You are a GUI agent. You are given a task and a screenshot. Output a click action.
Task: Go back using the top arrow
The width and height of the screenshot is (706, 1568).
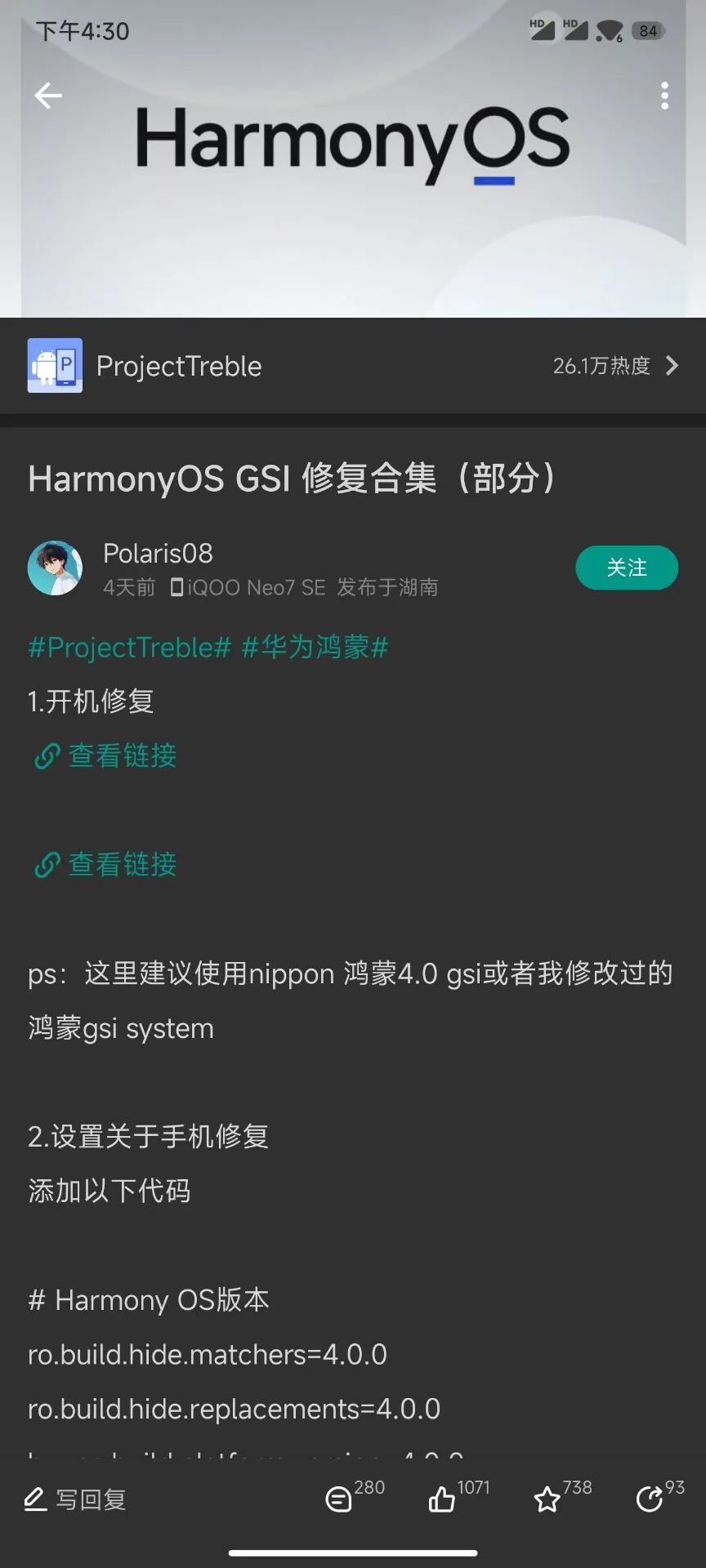click(48, 96)
